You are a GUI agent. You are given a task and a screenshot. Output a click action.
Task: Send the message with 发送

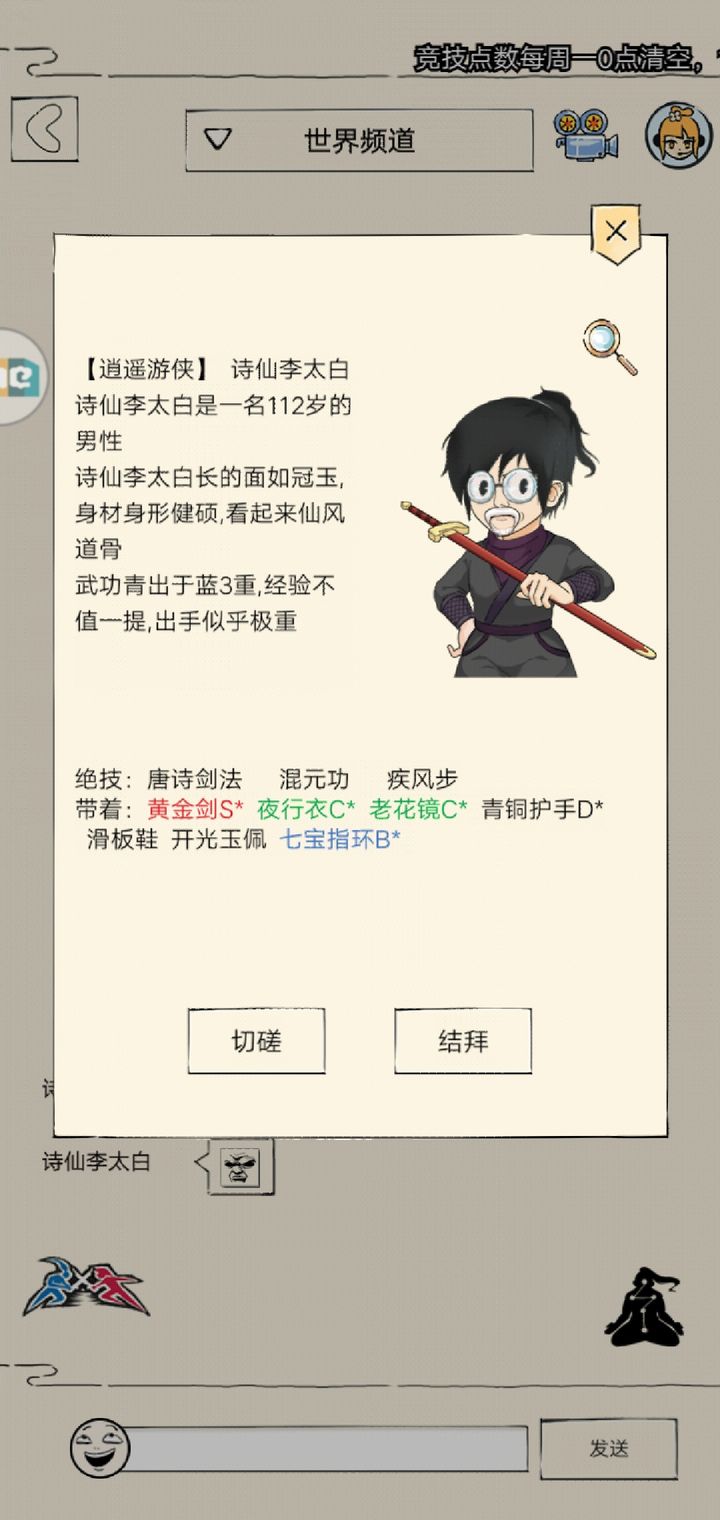pos(608,1448)
